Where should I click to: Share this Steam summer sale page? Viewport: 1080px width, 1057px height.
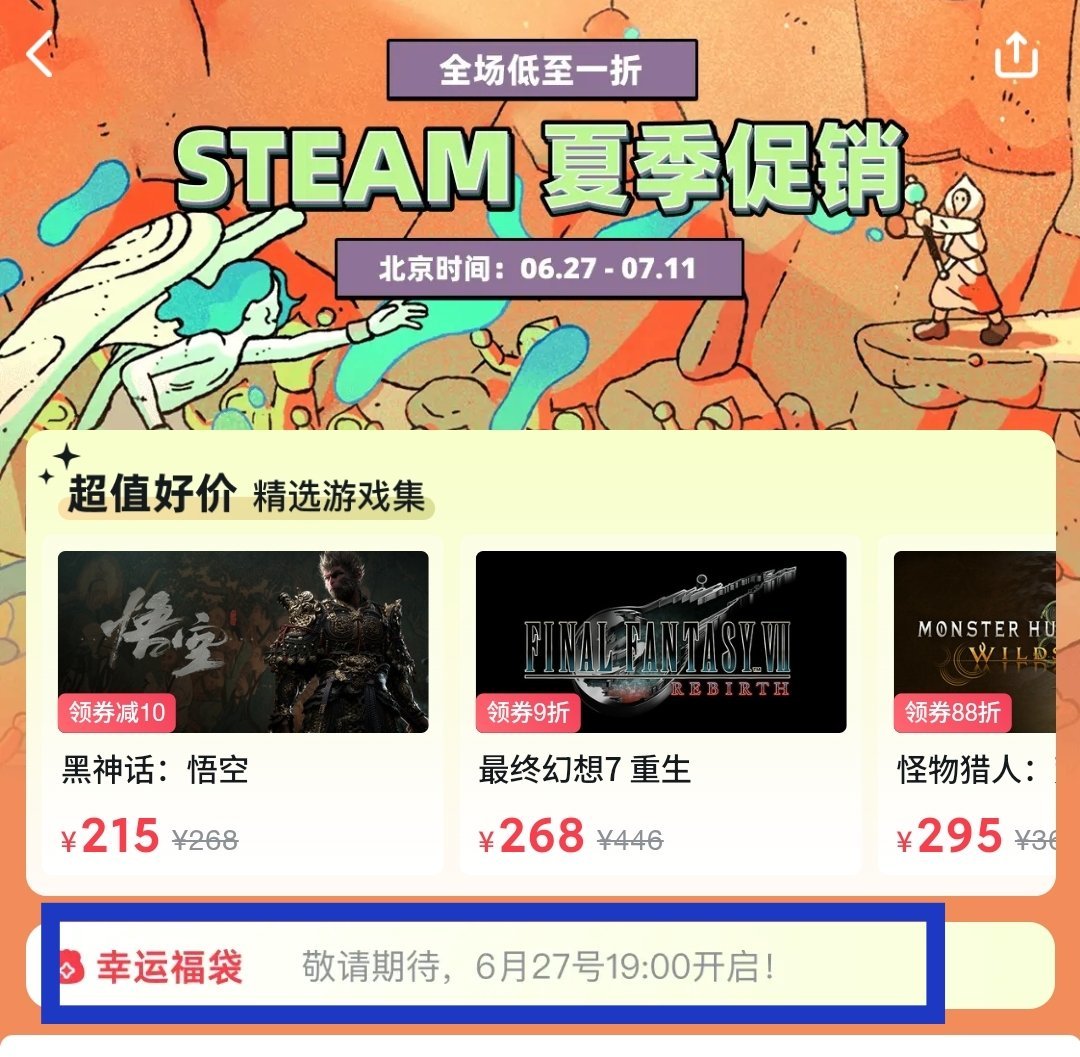click(x=1016, y=56)
